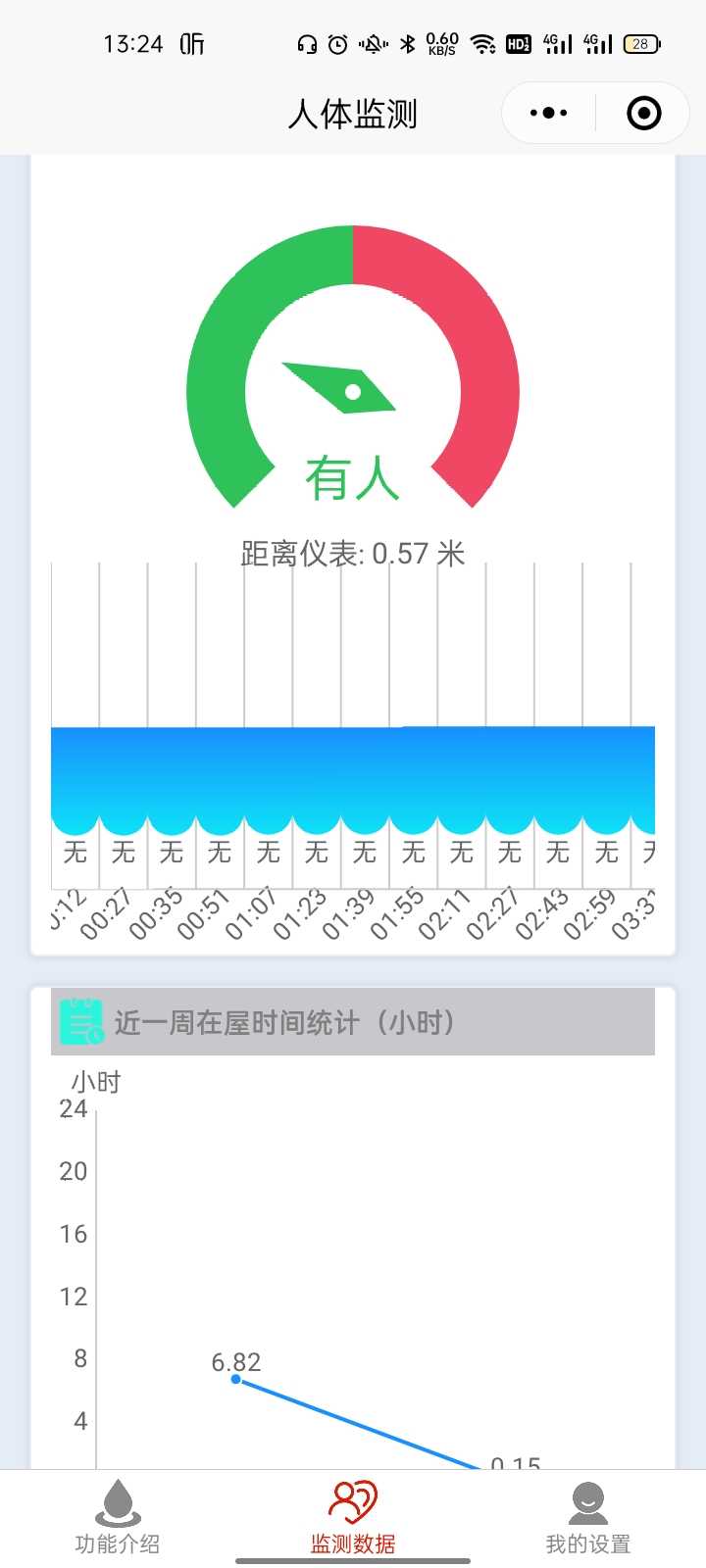
Task: Switch to the 功能介绍 tab
Action: 118,1517
